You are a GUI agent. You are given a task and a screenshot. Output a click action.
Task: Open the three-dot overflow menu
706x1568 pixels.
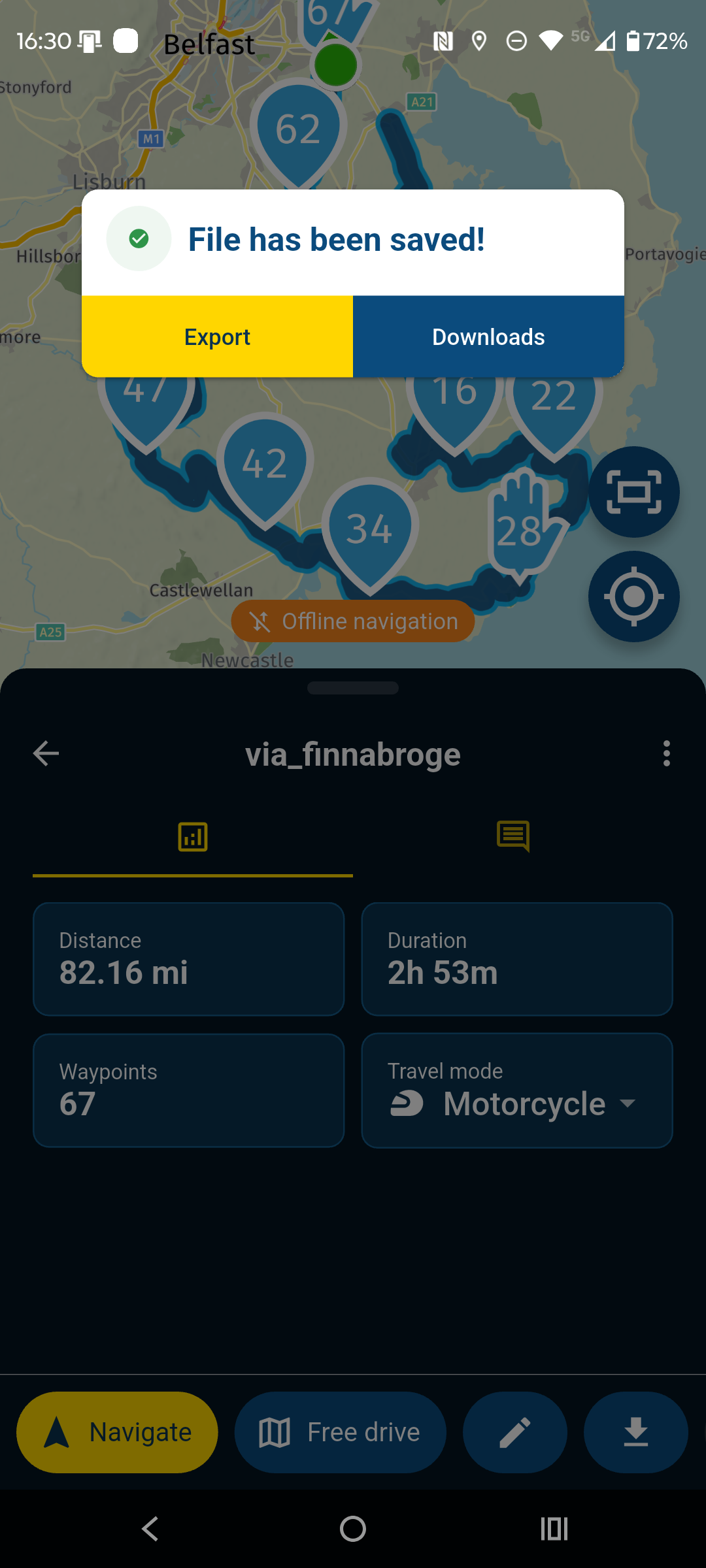coord(667,753)
